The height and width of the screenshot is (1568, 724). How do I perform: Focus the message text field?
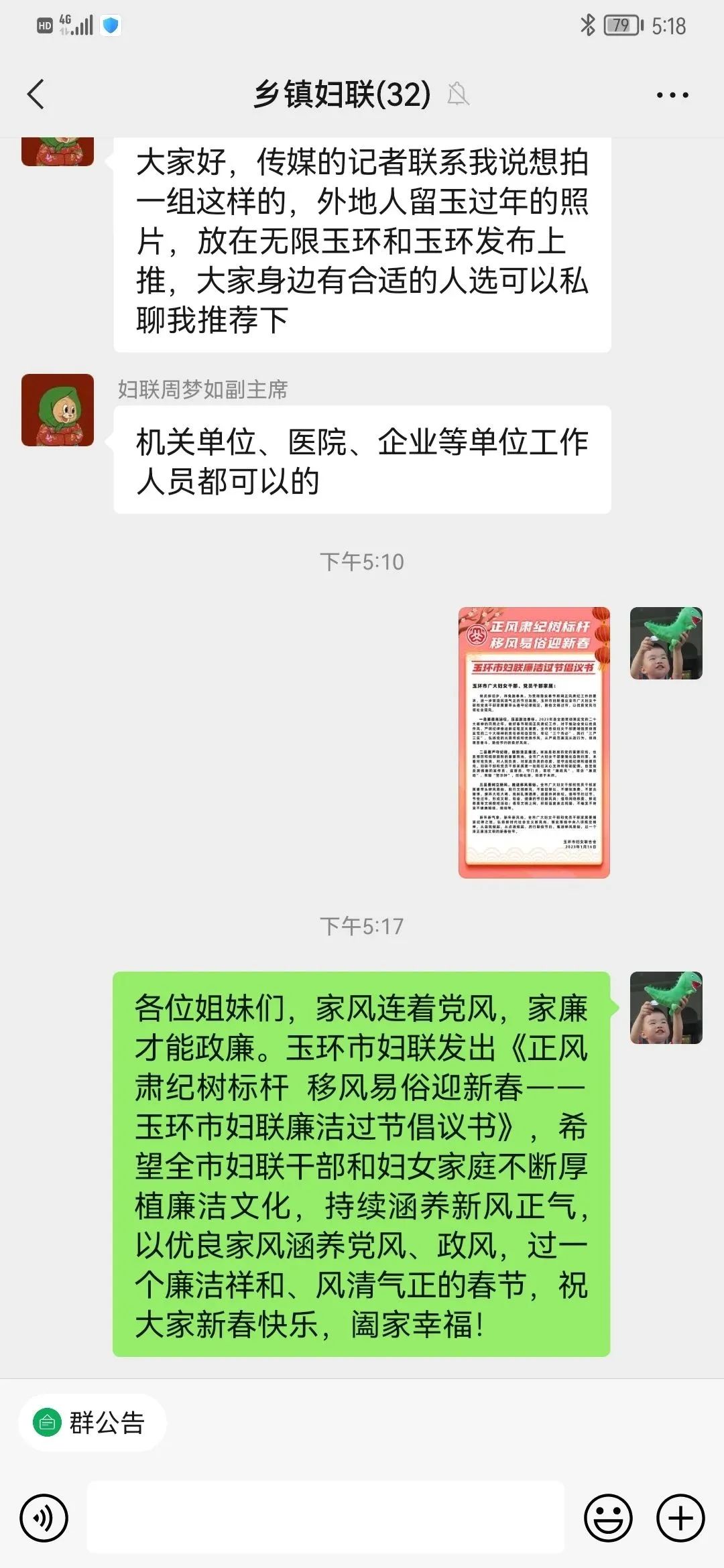click(x=326, y=1518)
